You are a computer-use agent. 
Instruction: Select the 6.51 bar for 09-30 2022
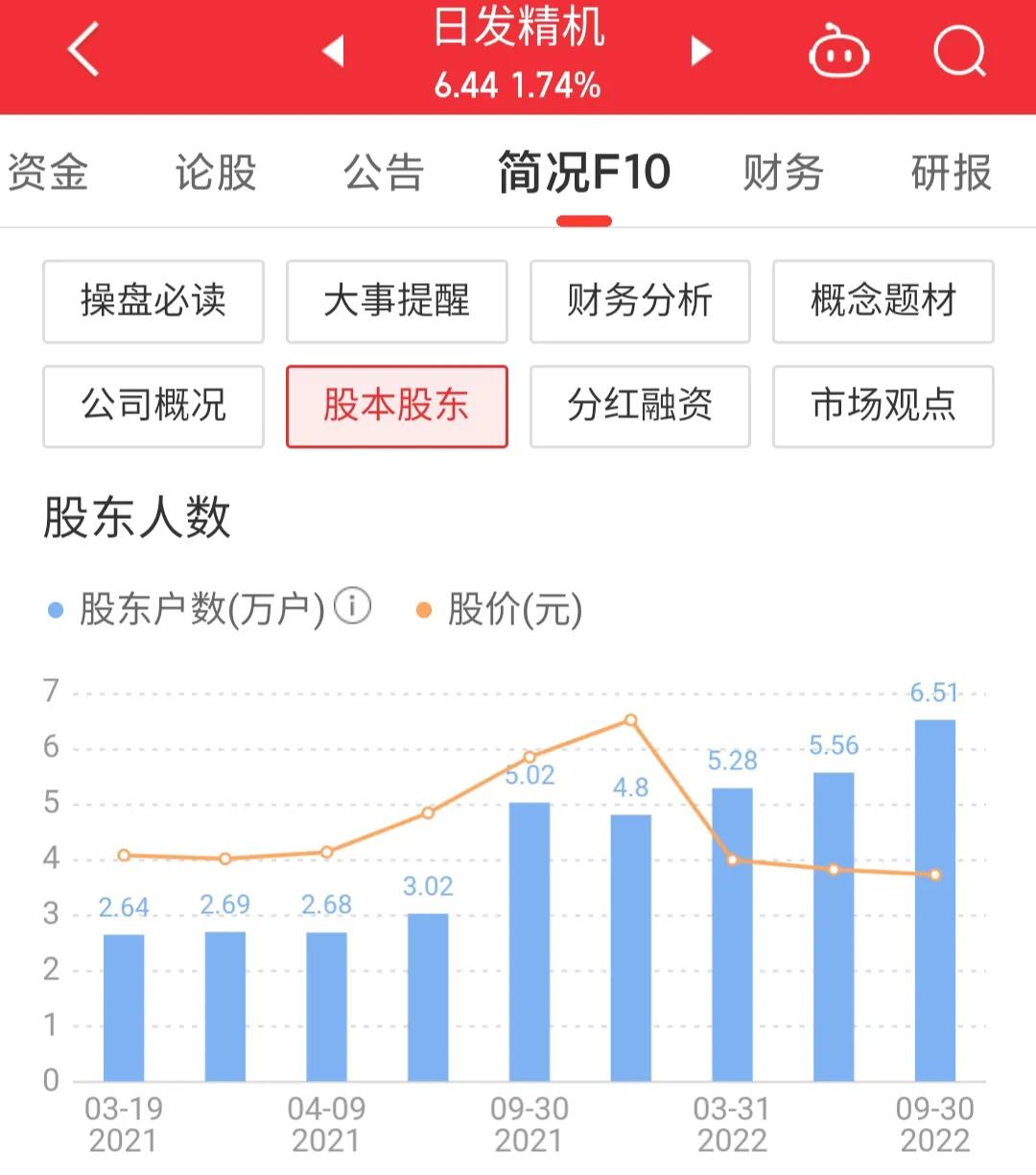coord(934,892)
